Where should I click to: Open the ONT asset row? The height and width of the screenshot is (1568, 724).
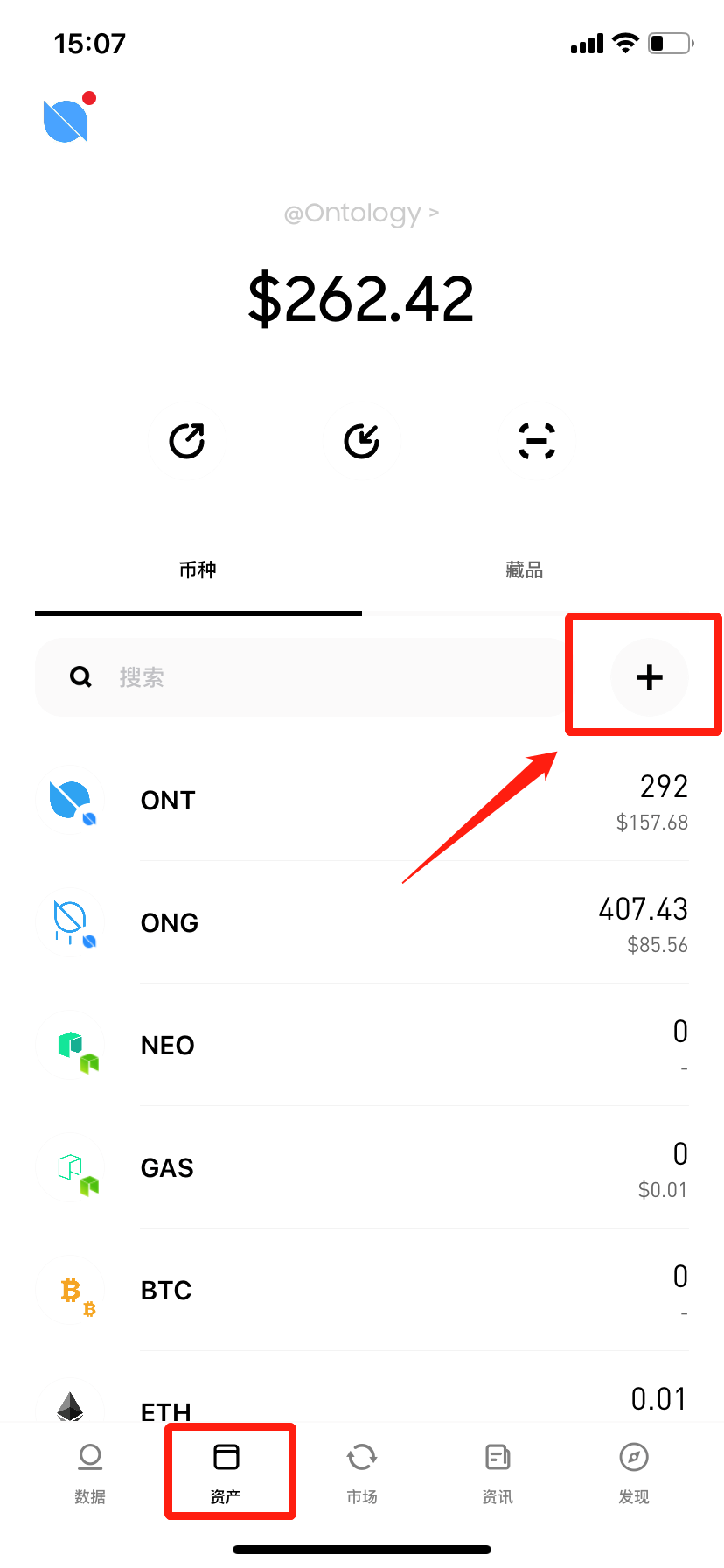[x=362, y=801]
